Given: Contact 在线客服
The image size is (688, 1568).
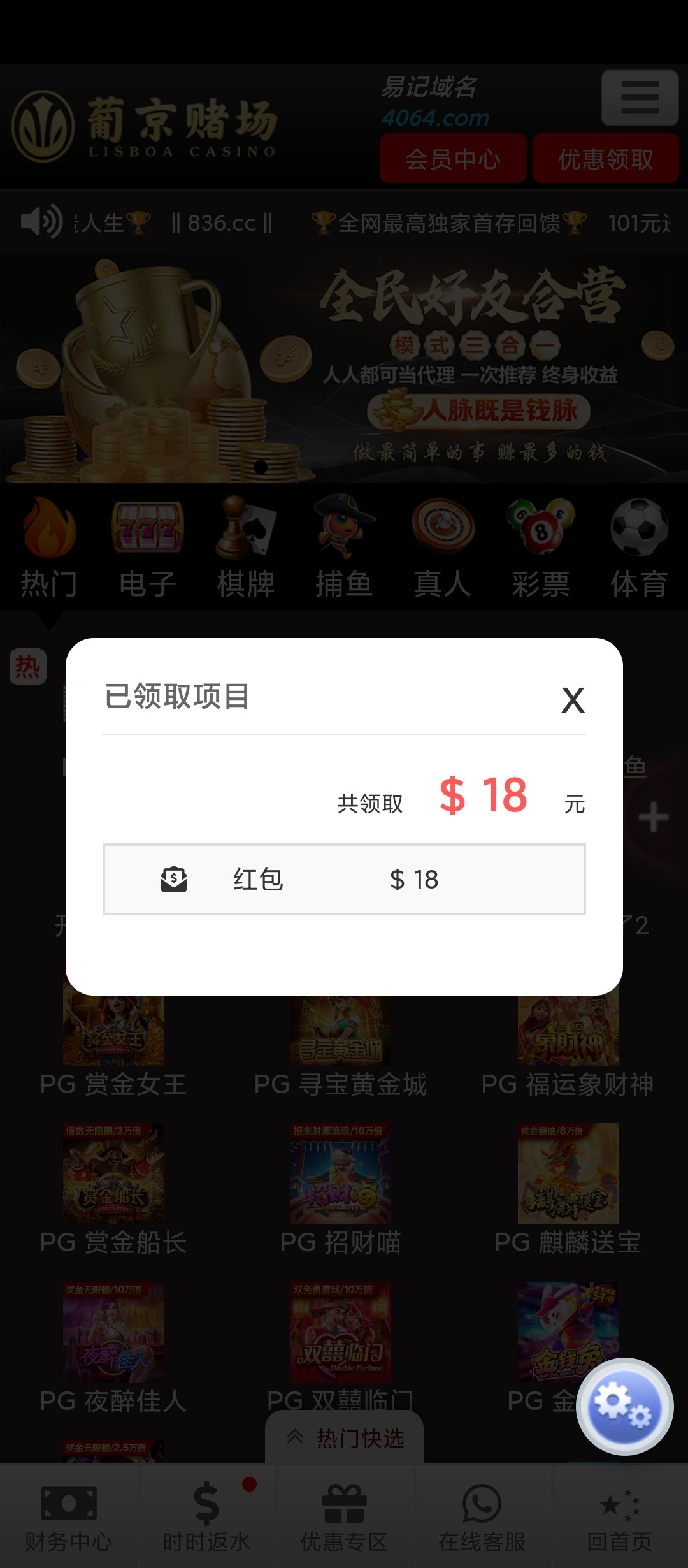Looking at the screenshot, I should click(482, 1518).
